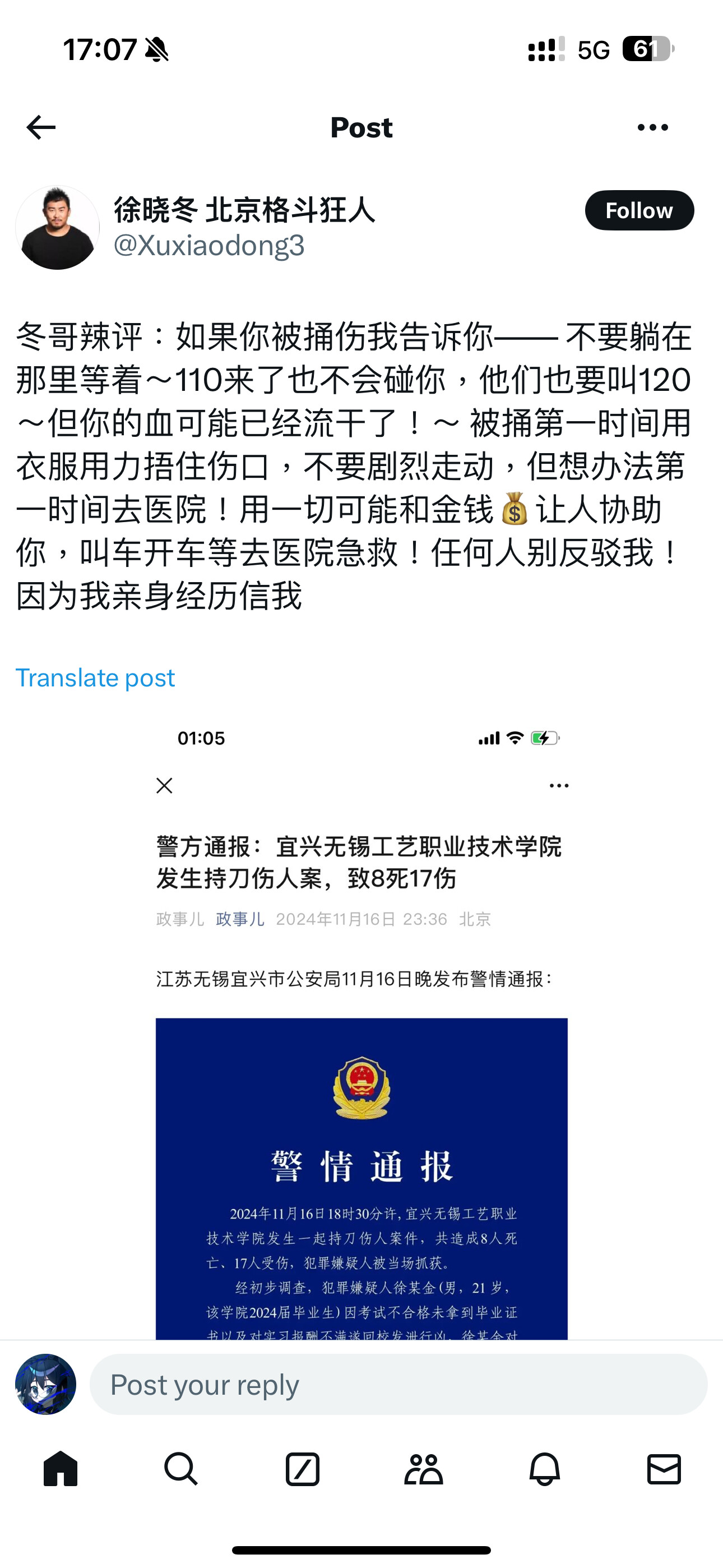Open the Notifications bell tab
The image size is (723, 1568).
[544, 1469]
